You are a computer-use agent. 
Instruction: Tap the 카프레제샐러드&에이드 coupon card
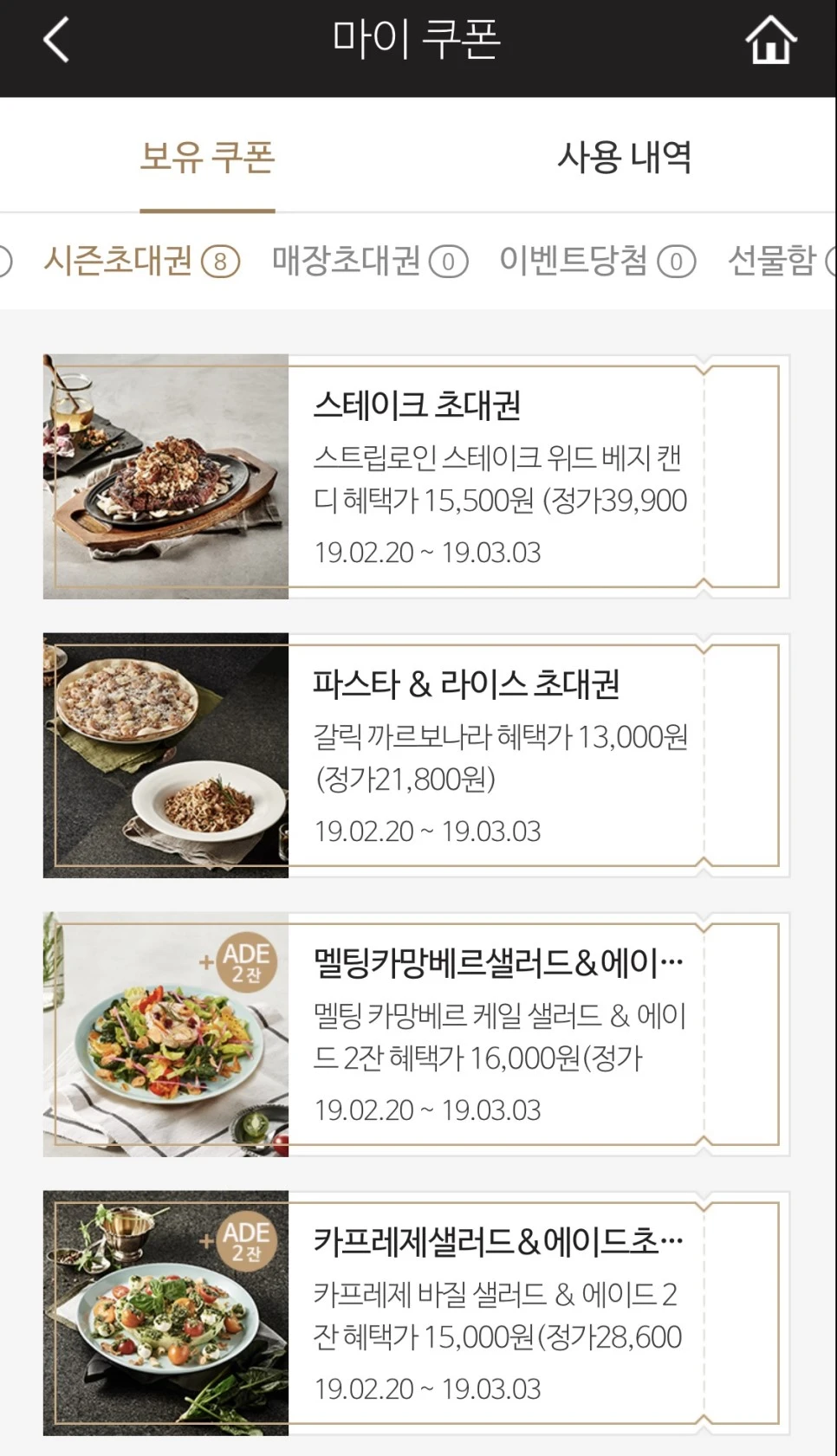coord(416,1313)
